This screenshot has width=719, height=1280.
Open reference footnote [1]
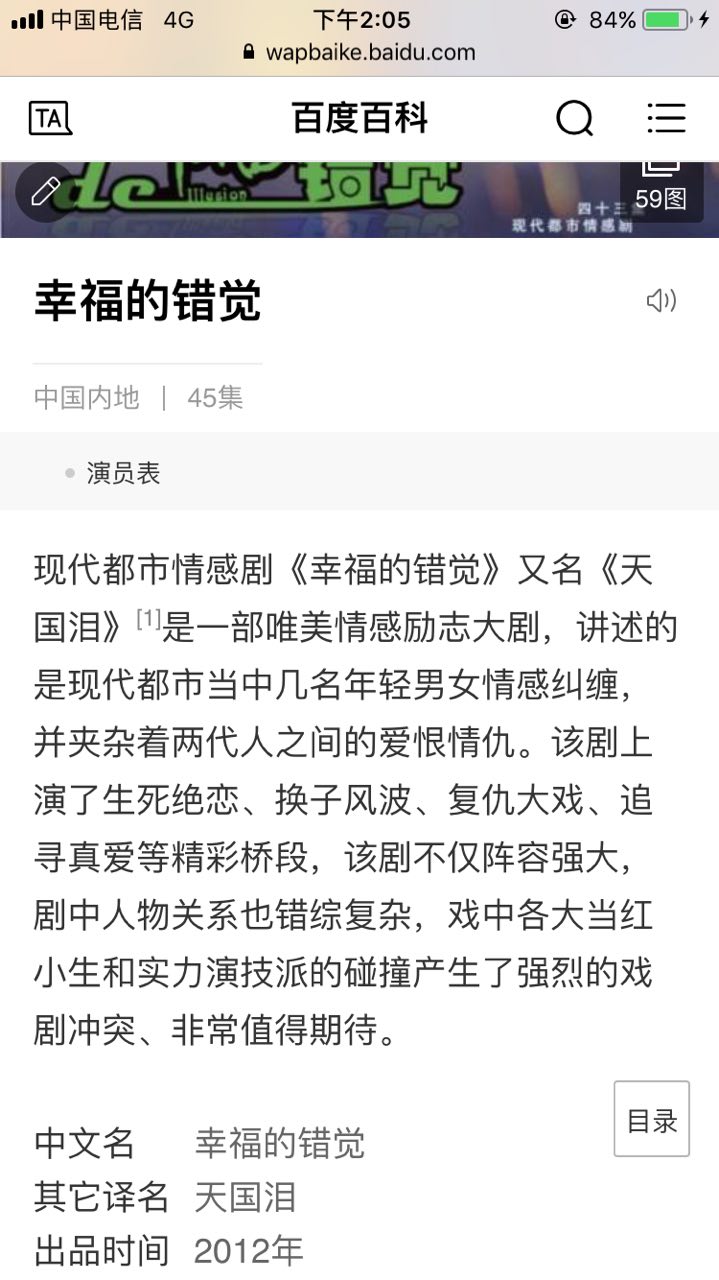(x=148, y=619)
